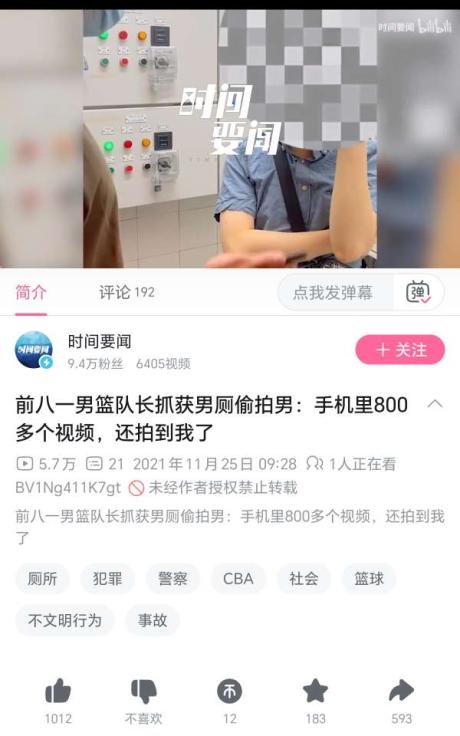Tap the 不喜欢 dislike icon
The width and height of the screenshot is (460, 736).
coord(144,691)
